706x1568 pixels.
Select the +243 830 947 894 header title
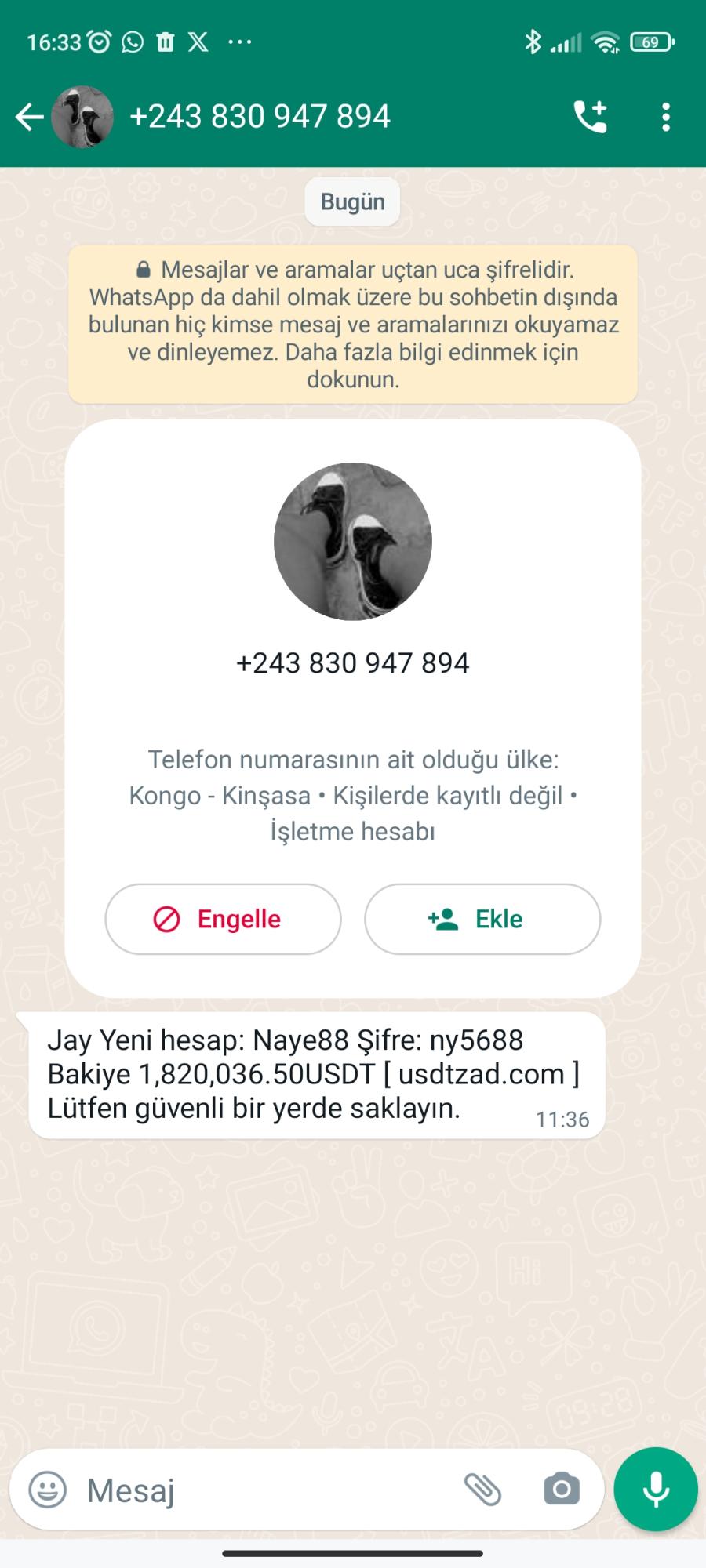[261, 115]
